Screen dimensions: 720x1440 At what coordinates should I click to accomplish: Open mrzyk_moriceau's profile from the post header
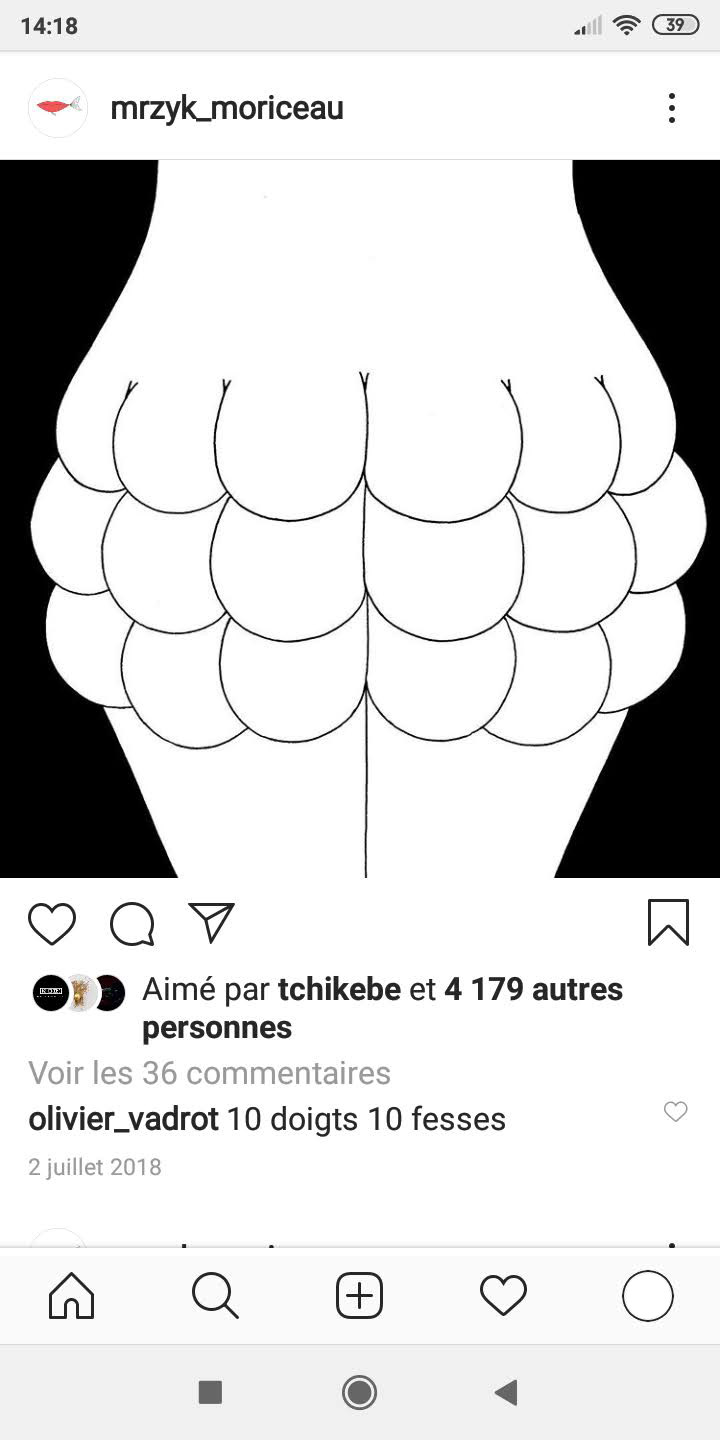click(227, 108)
